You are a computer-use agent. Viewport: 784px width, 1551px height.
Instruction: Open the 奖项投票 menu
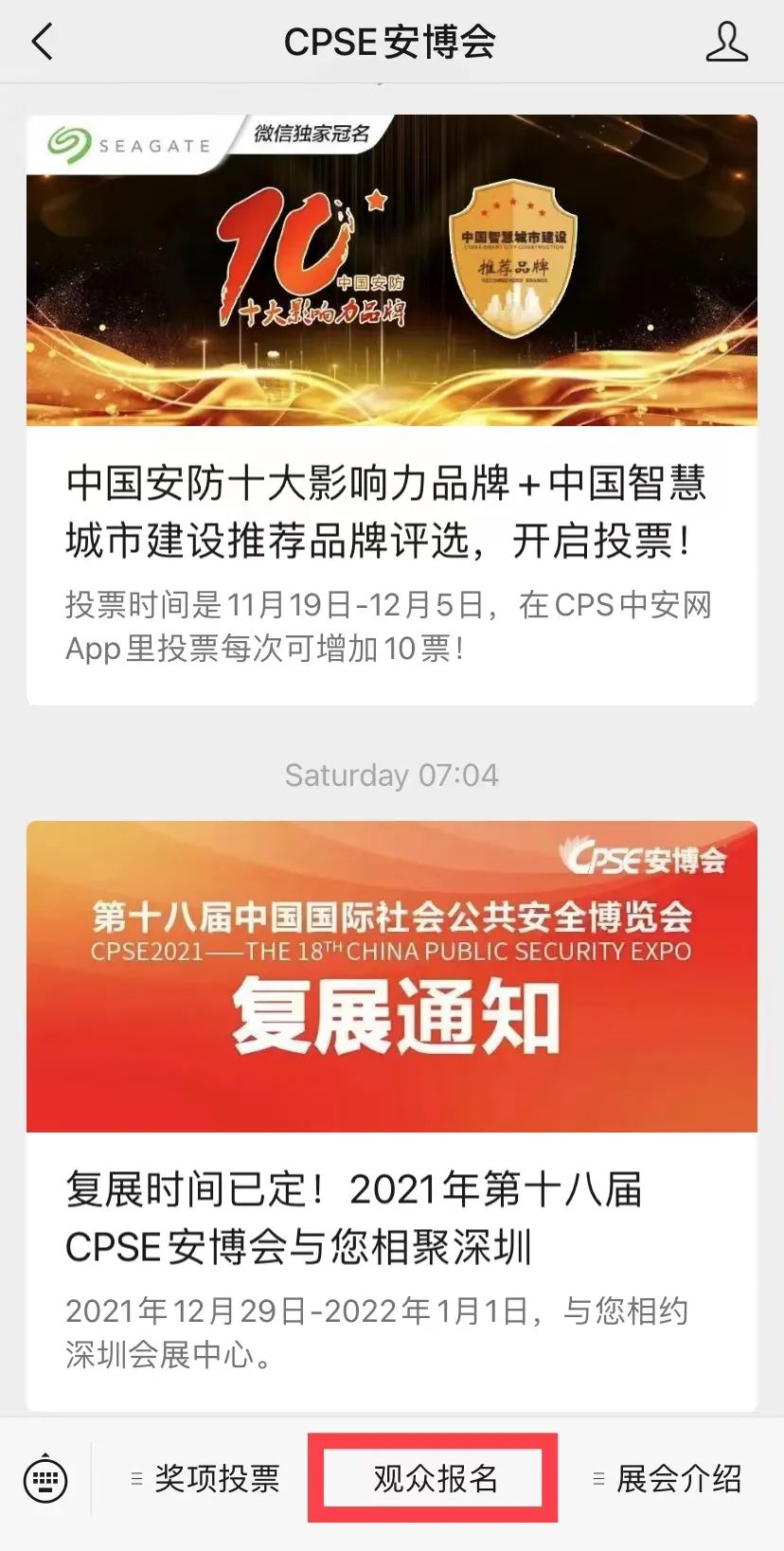tap(206, 1478)
